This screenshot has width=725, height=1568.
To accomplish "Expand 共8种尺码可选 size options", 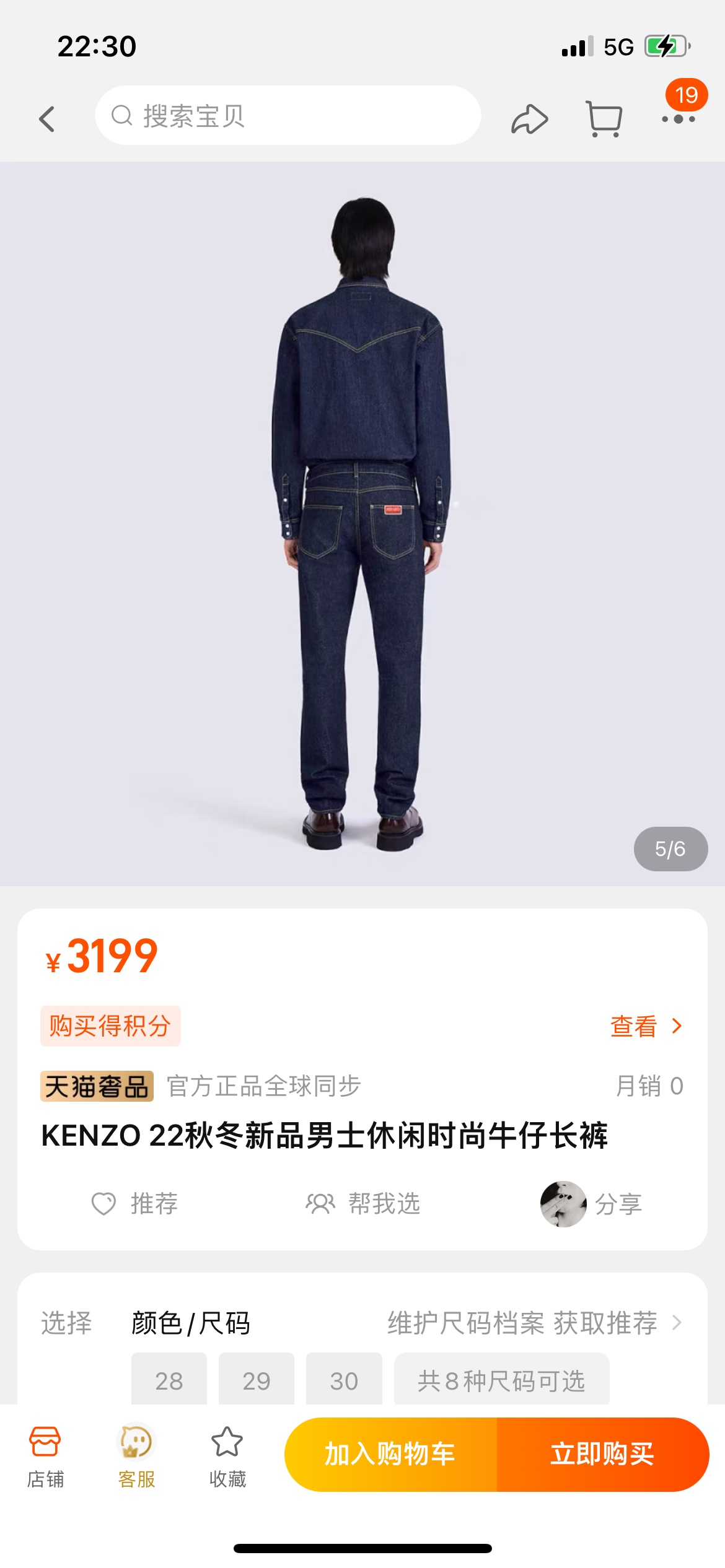I will pos(501,1380).
